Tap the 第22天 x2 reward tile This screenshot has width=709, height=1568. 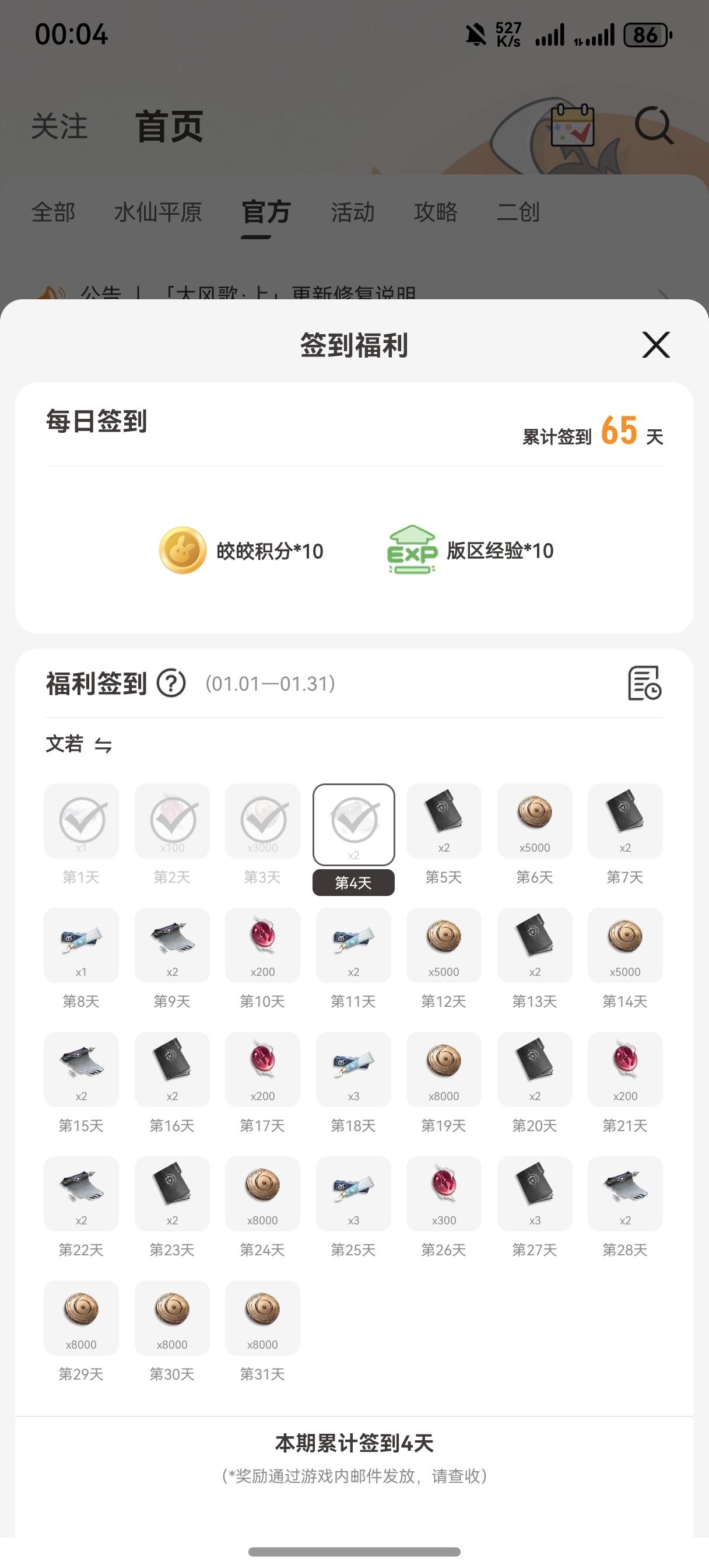tap(81, 1193)
